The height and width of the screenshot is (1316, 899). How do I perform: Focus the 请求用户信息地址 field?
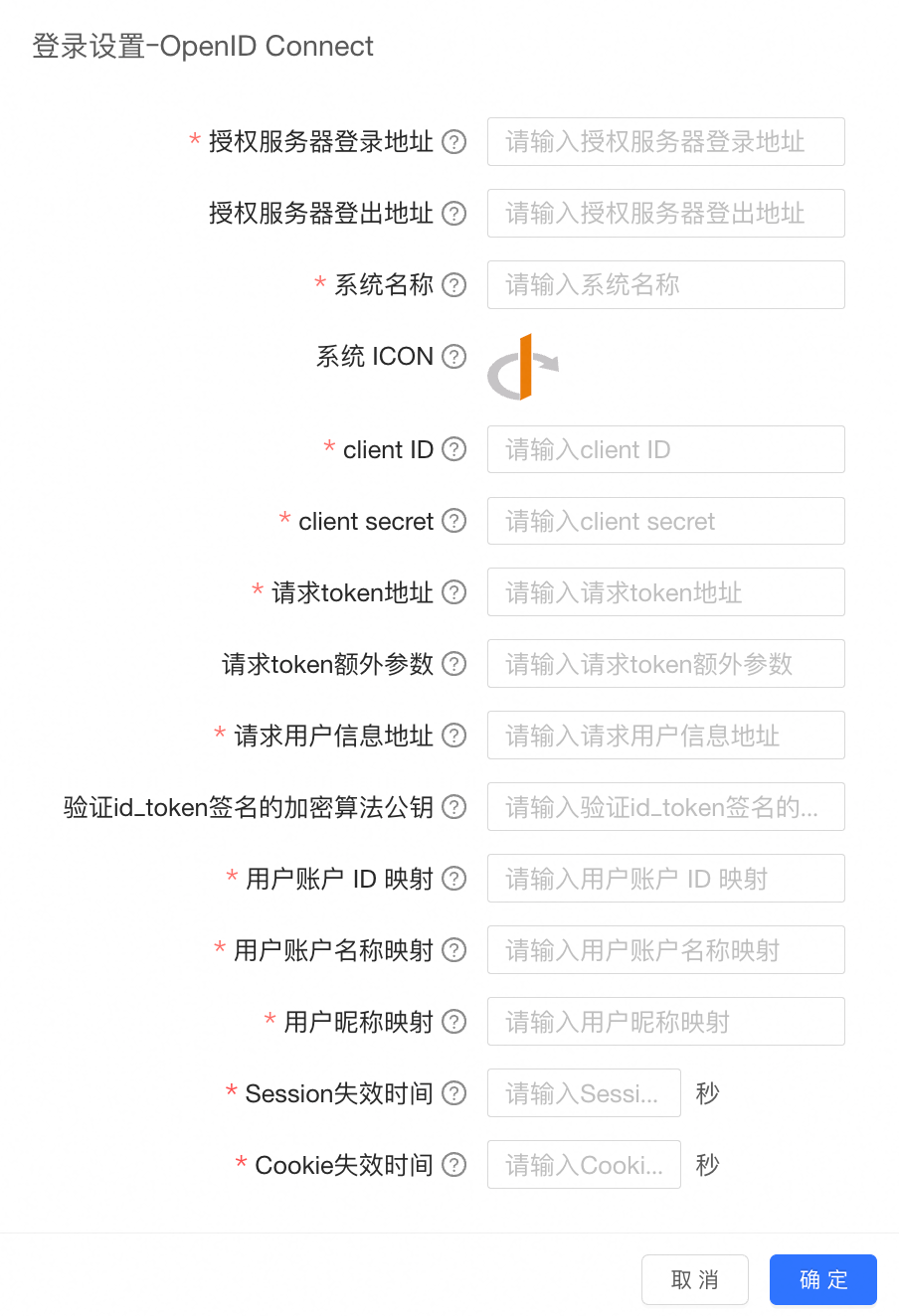click(x=665, y=736)
